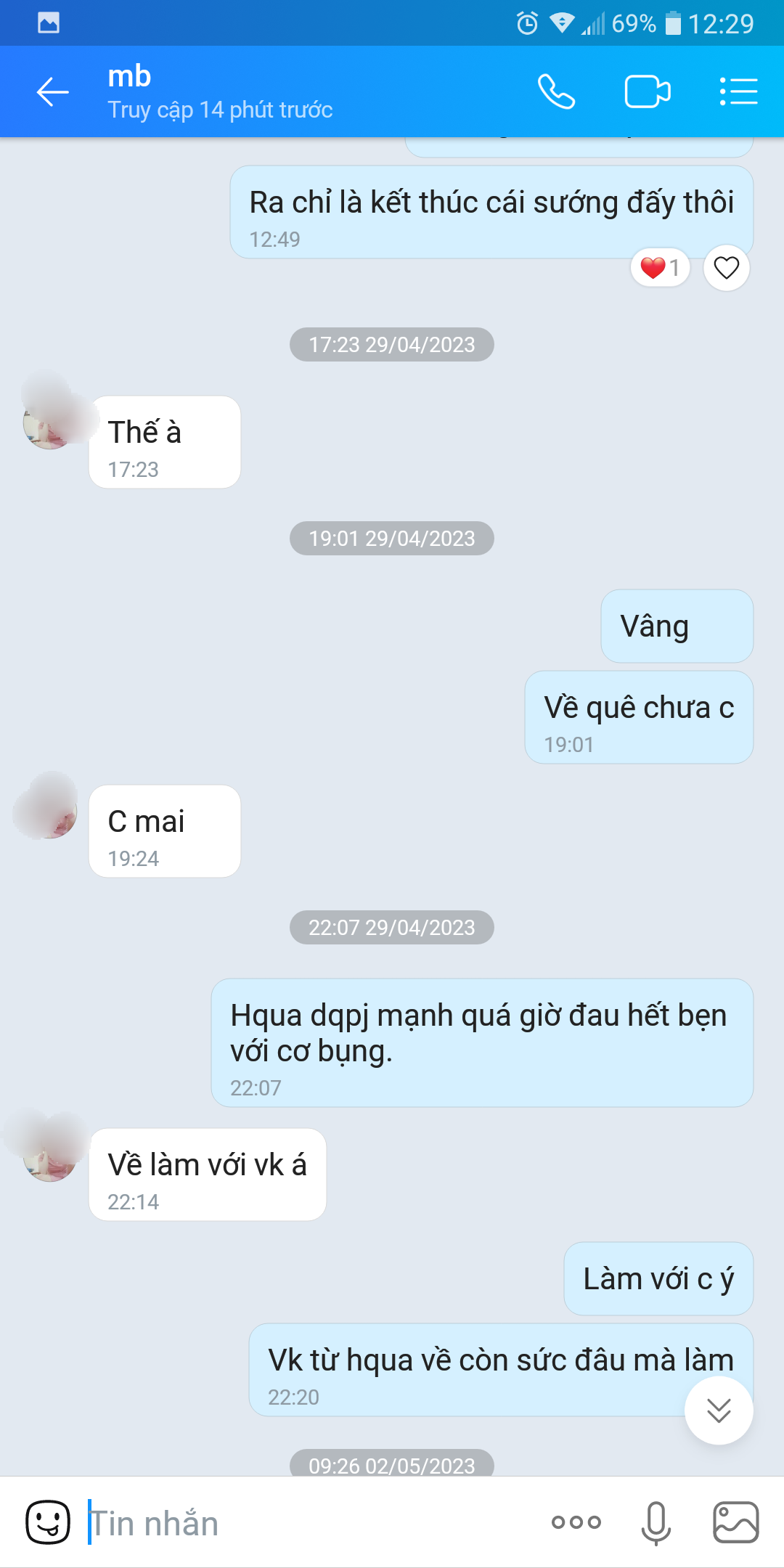This screenshot has width=784, height=1568.
Task: Go back from the mb chat
Action: (52, 92)
